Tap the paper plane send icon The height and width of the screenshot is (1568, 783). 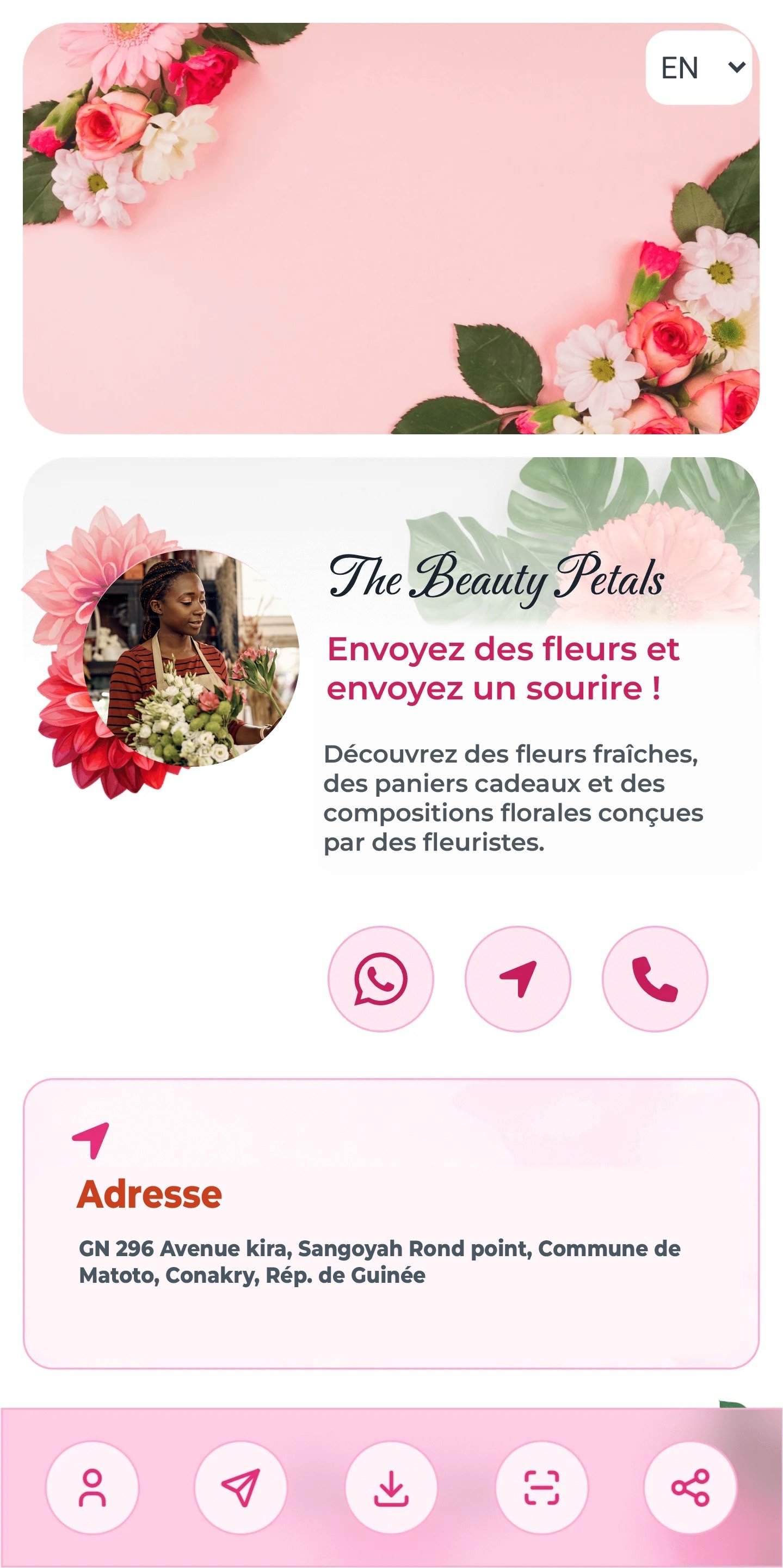tap(241, 1487)
